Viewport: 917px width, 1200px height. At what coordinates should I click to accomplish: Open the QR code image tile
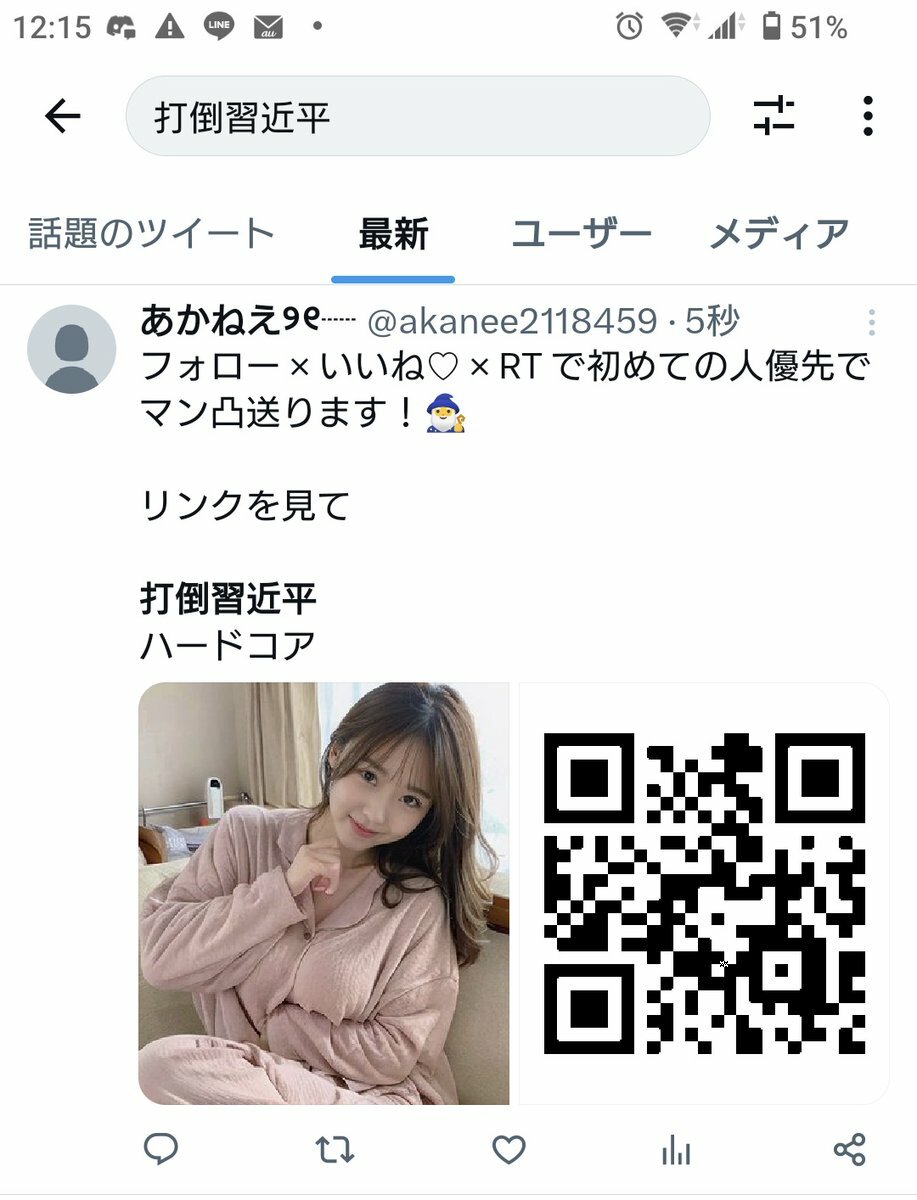pos(704,893)
